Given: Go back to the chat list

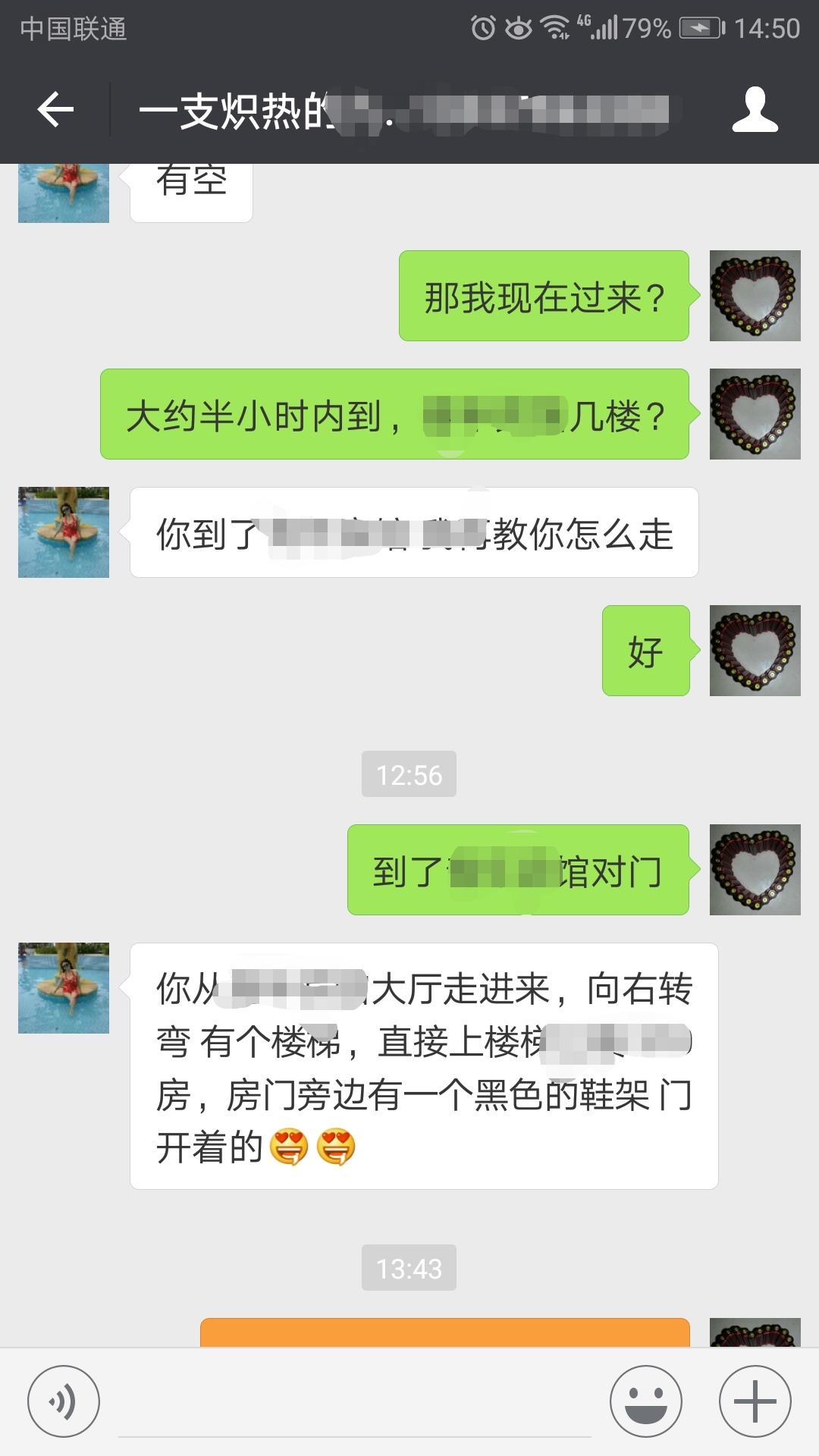Looking at the screenshot, I should click(55, 110).
